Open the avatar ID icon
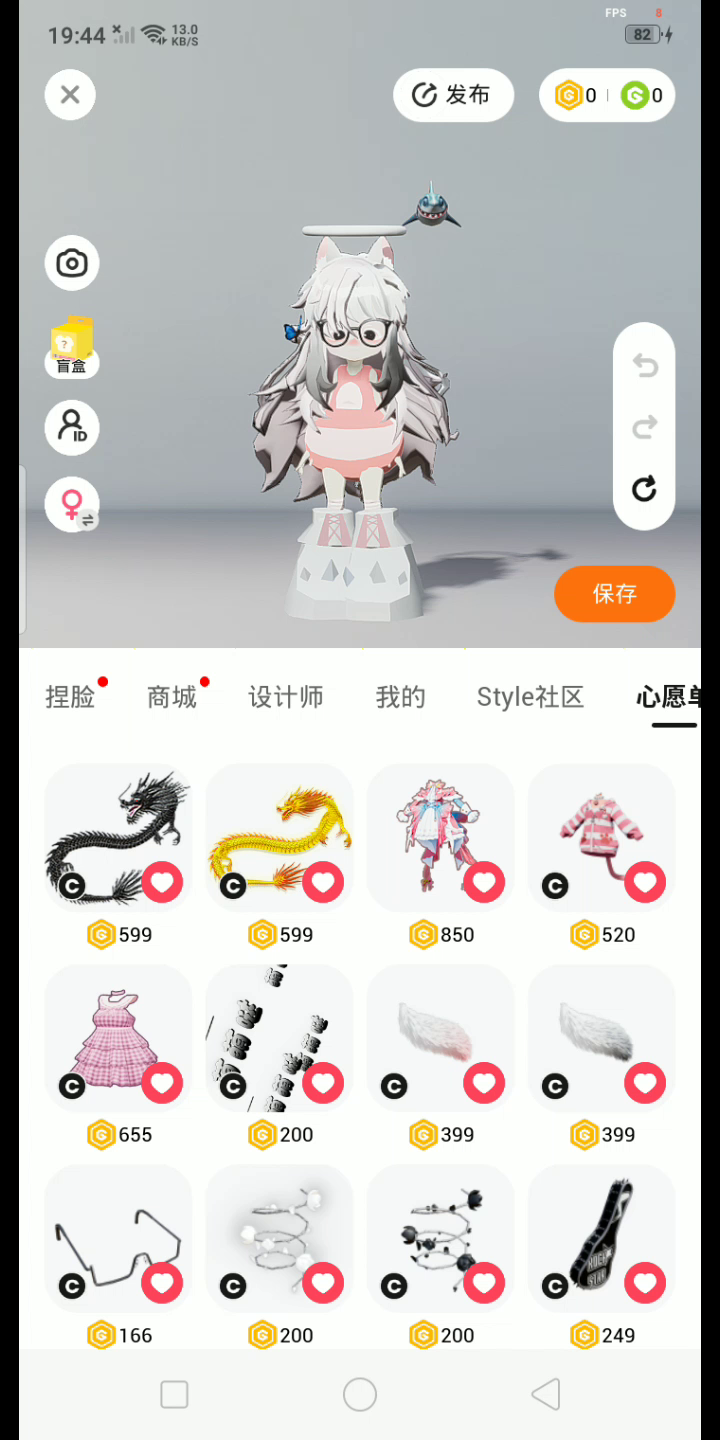Viewport: 720px width, 1440px height. point(72,428)
